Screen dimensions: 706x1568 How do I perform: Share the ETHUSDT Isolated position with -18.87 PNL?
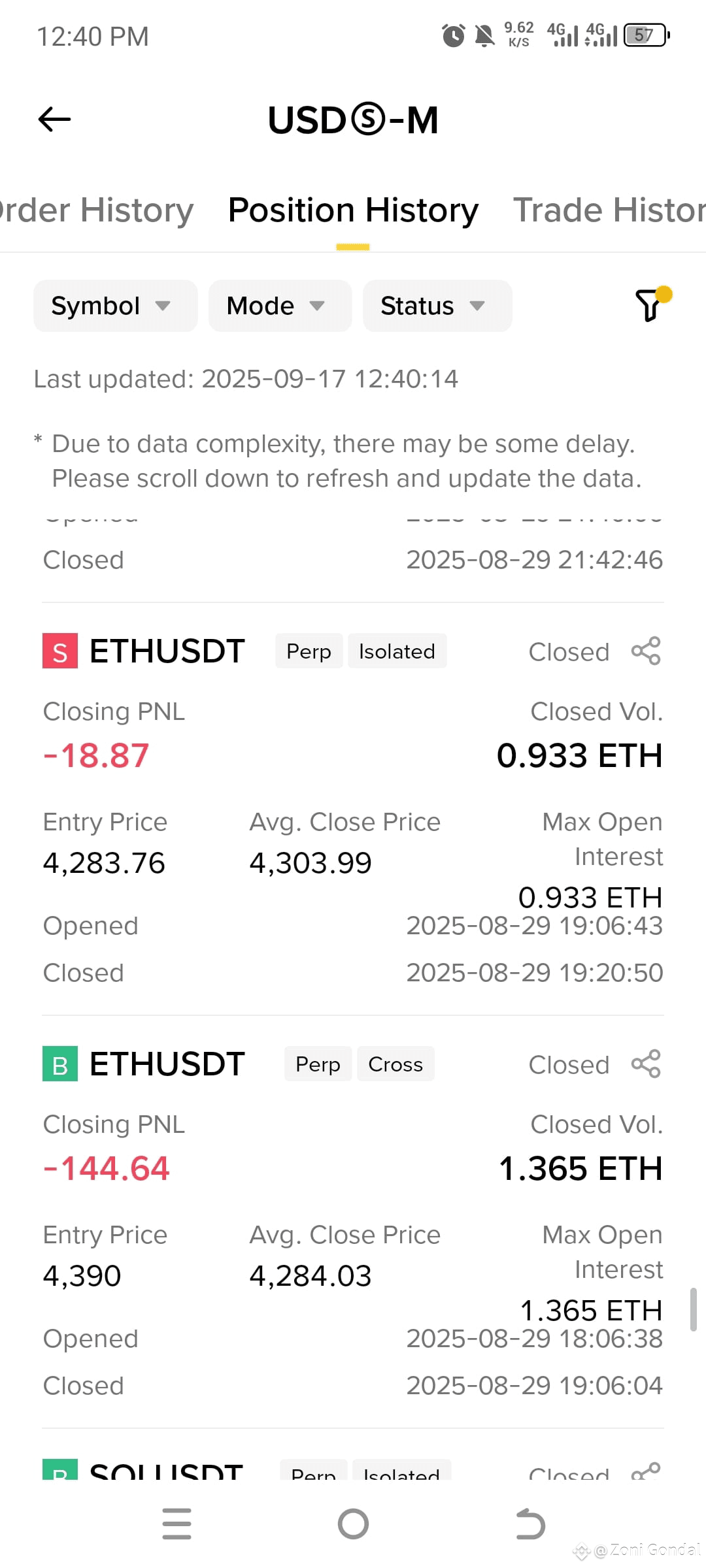coord(646,651)
